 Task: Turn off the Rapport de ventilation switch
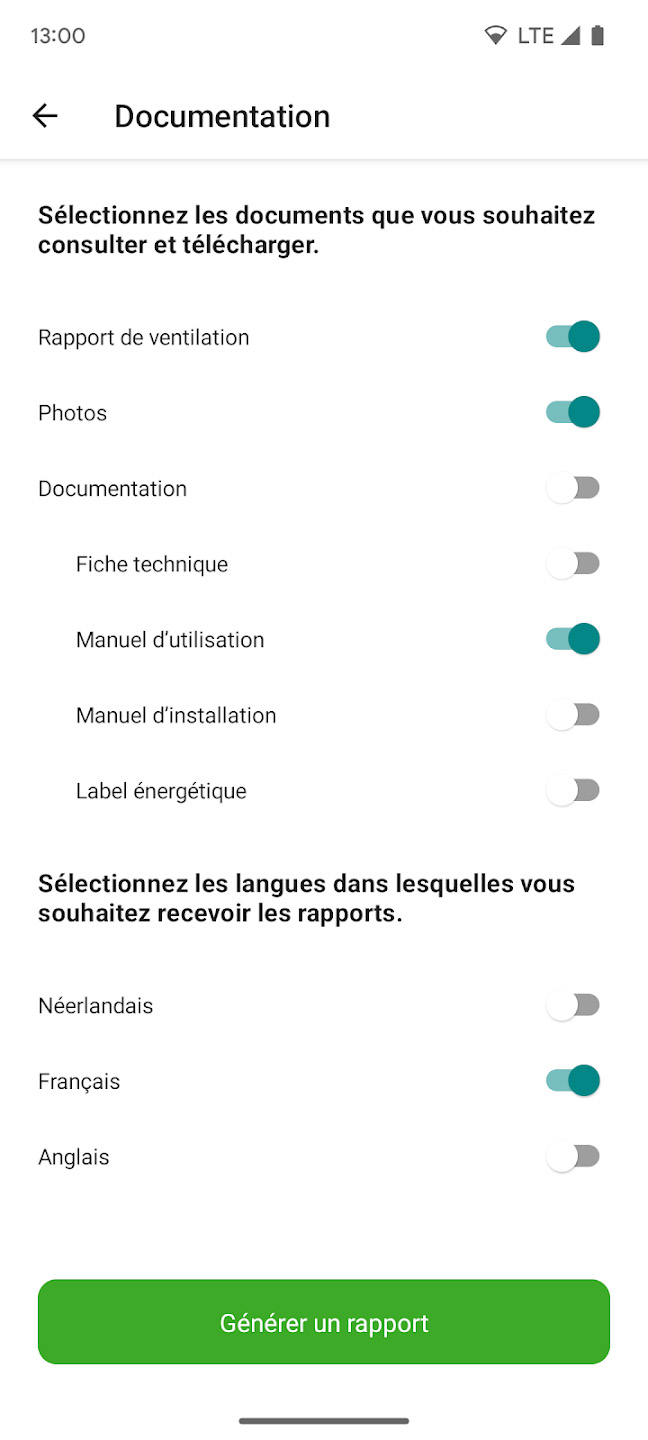[x=572, y=337]
